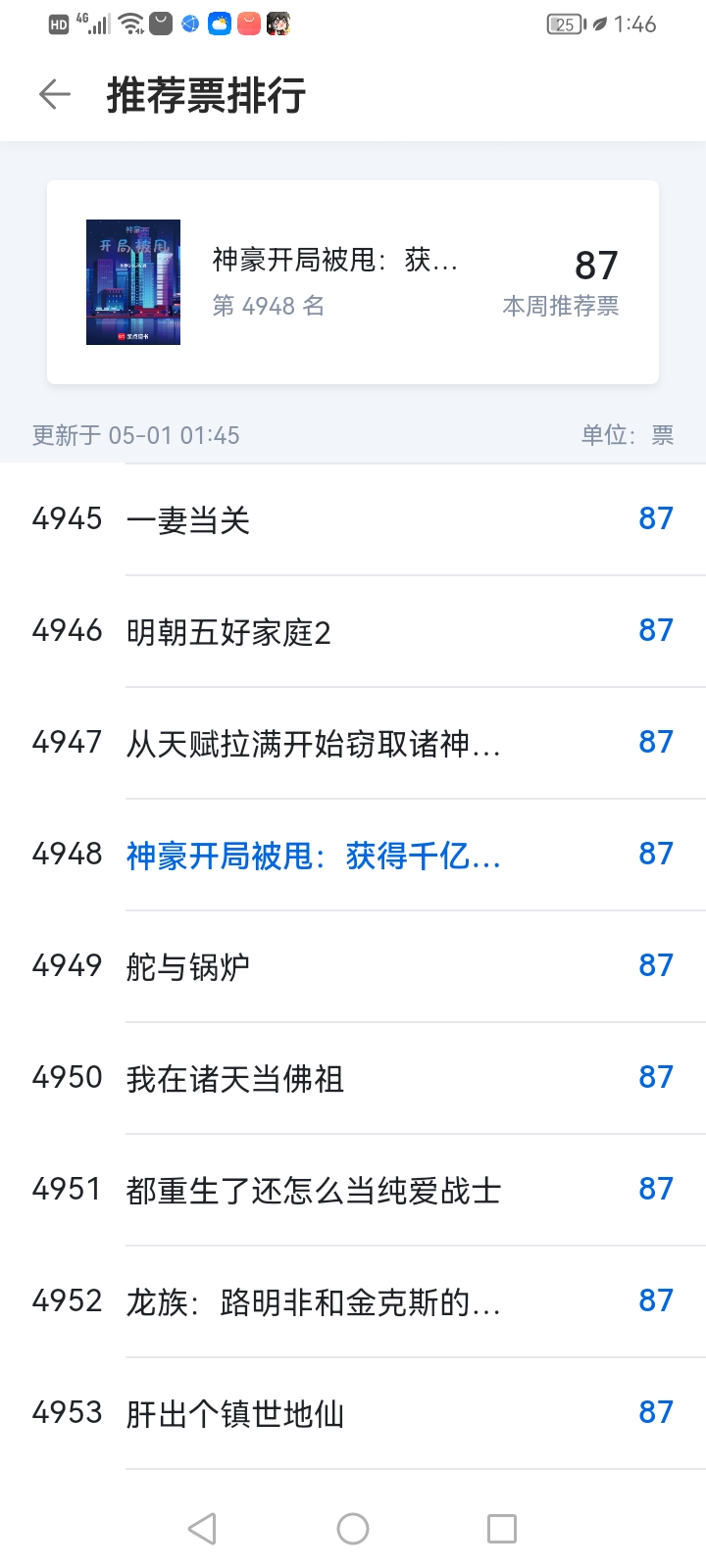Tap the system home button
The image size is (706, 1568).
pos(353,1529)
